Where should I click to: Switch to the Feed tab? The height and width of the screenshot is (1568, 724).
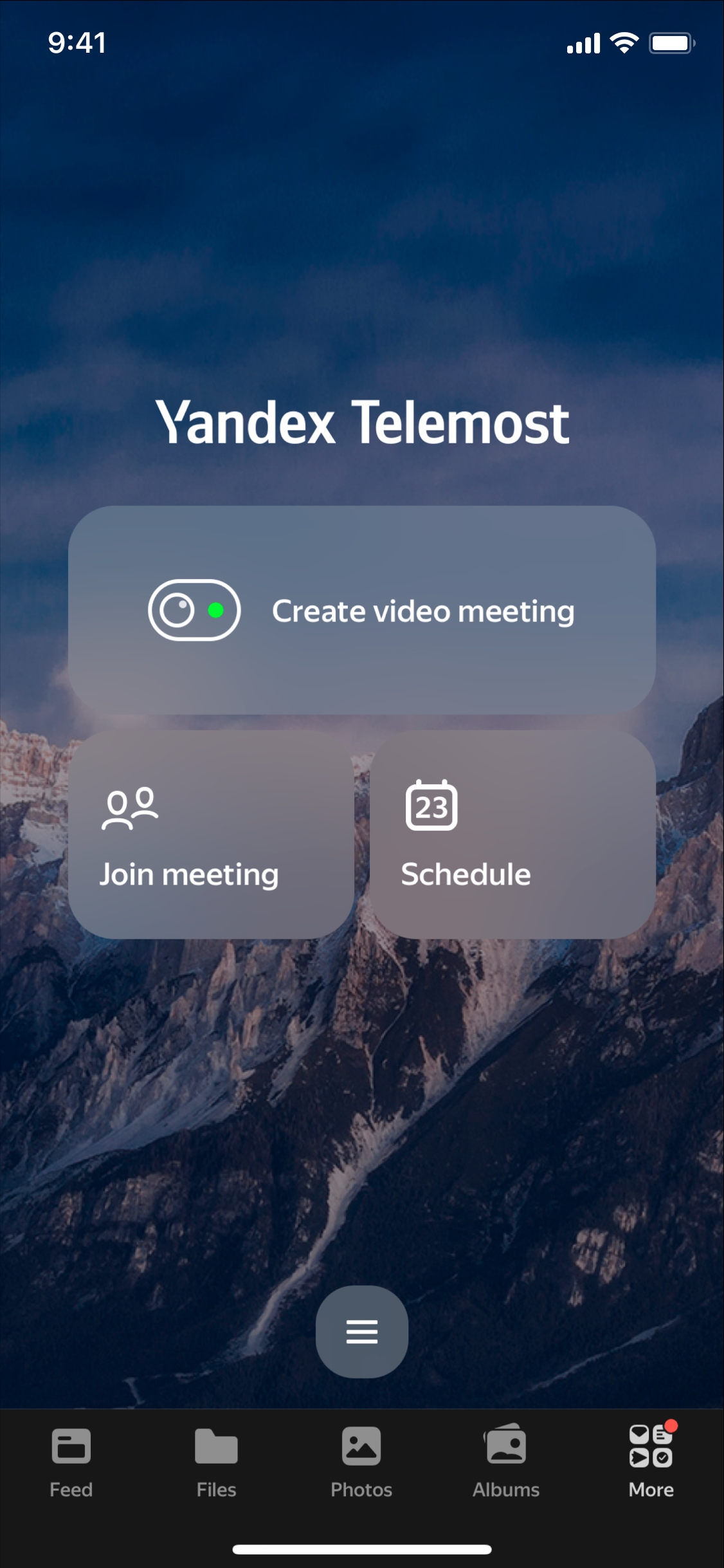pos(71,1459)
